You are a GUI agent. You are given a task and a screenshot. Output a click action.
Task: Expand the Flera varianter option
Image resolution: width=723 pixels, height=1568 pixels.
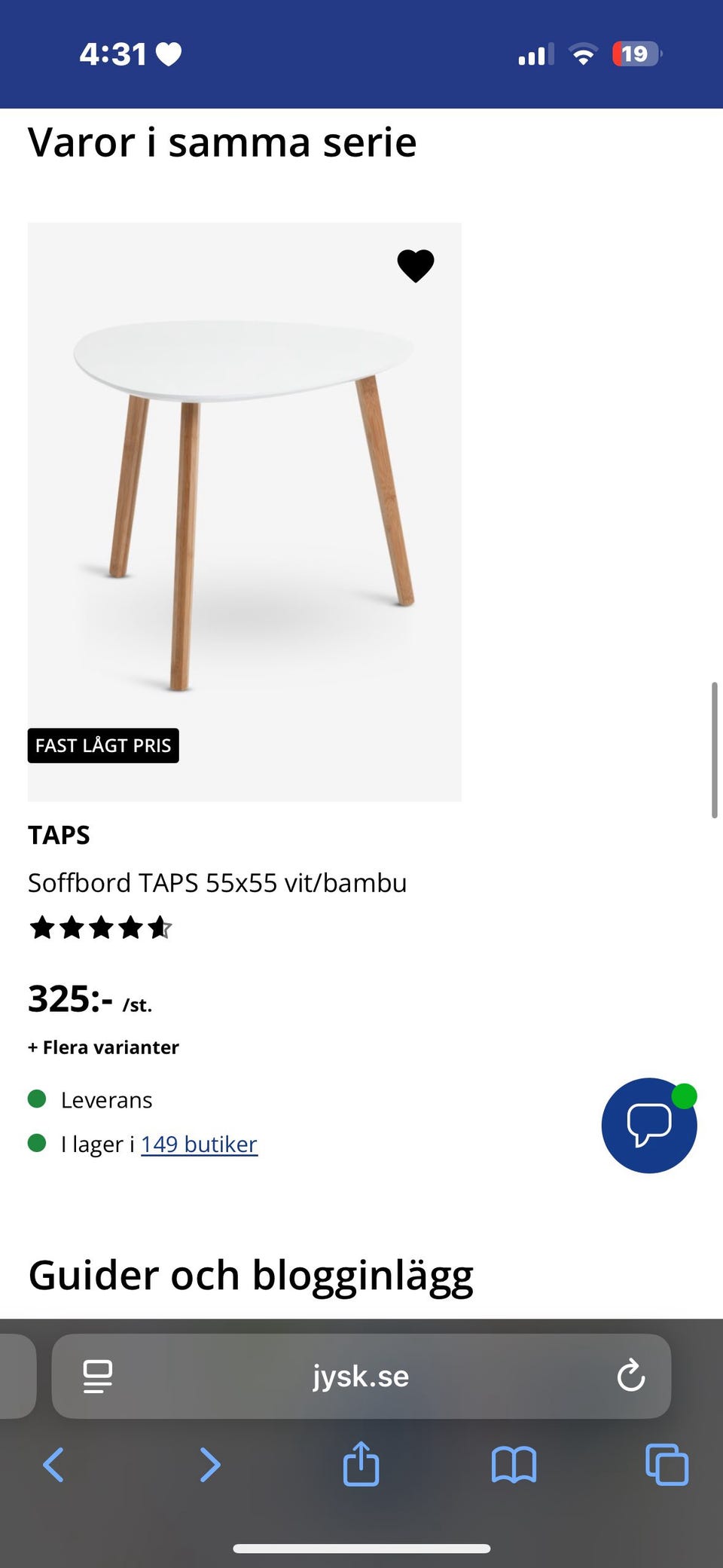click(103, 1047)
